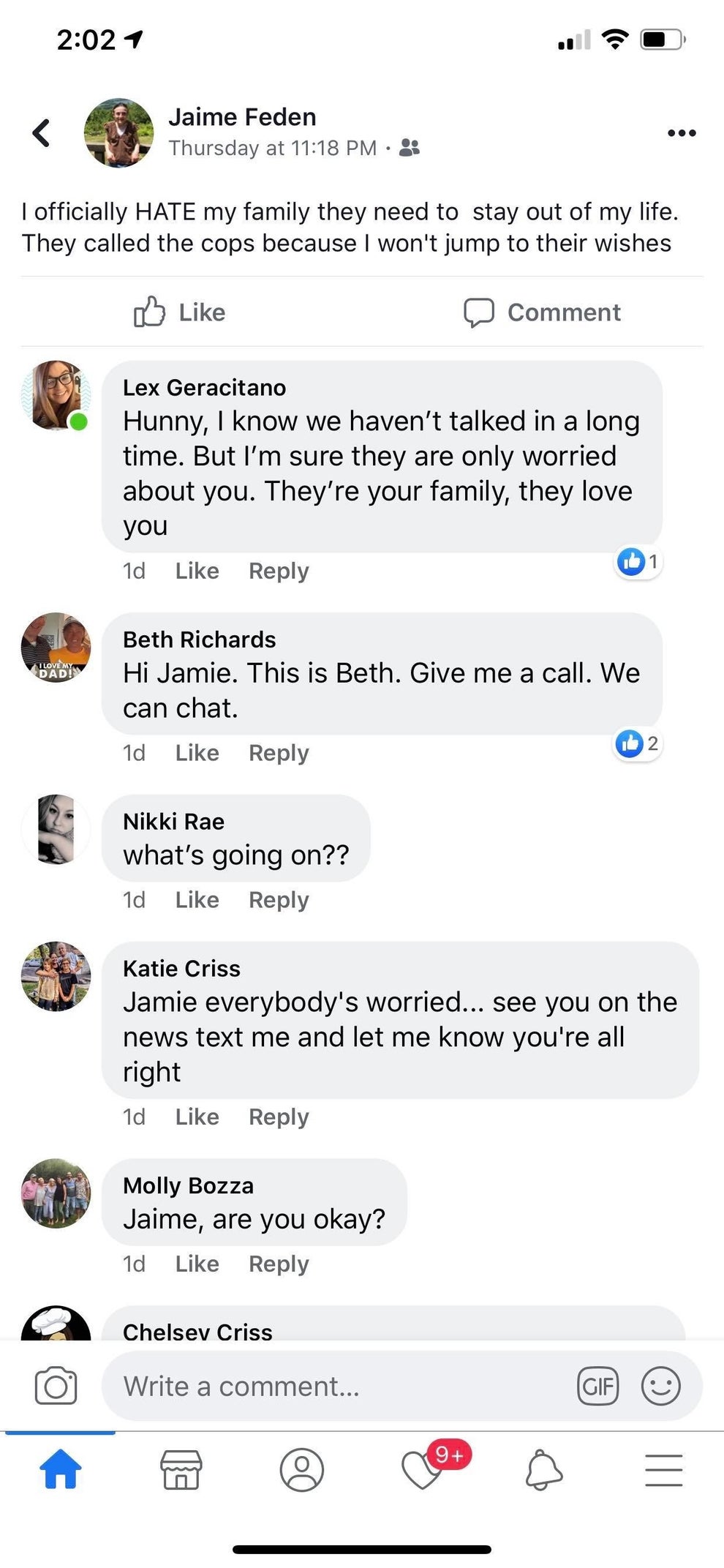Open Jaime Feden's profile picture

[x=118, y=133]
